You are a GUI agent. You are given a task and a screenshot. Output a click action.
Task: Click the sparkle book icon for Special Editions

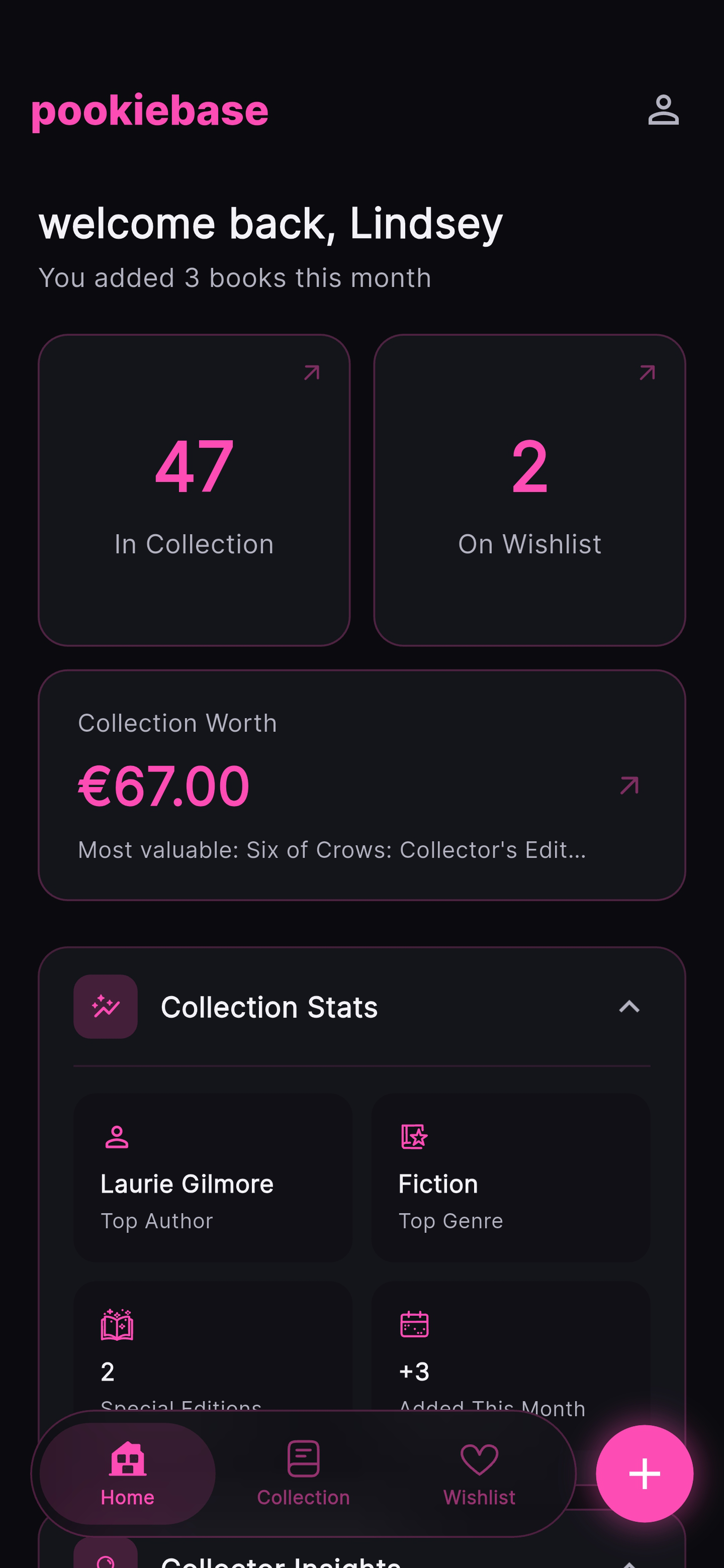118,1327
